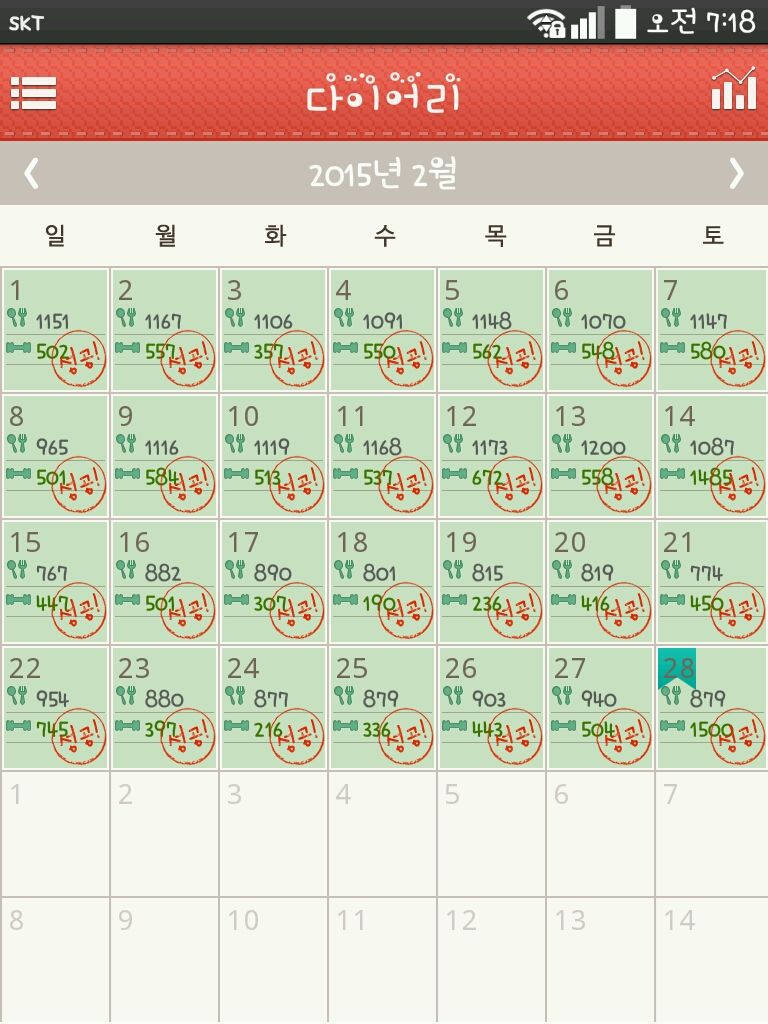This screenshot has height=1024, width=768.
Task: Select February 12 with 1173 calories
Action: [x=492, y=455]
